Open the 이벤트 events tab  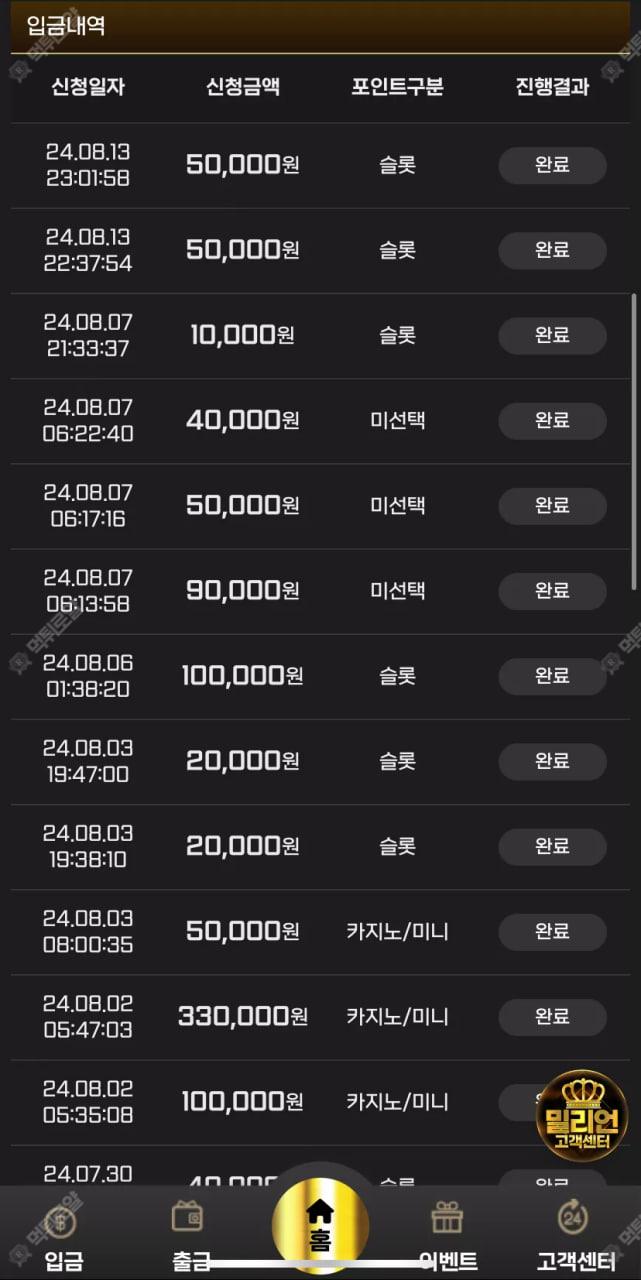(x=447, y=1235)
